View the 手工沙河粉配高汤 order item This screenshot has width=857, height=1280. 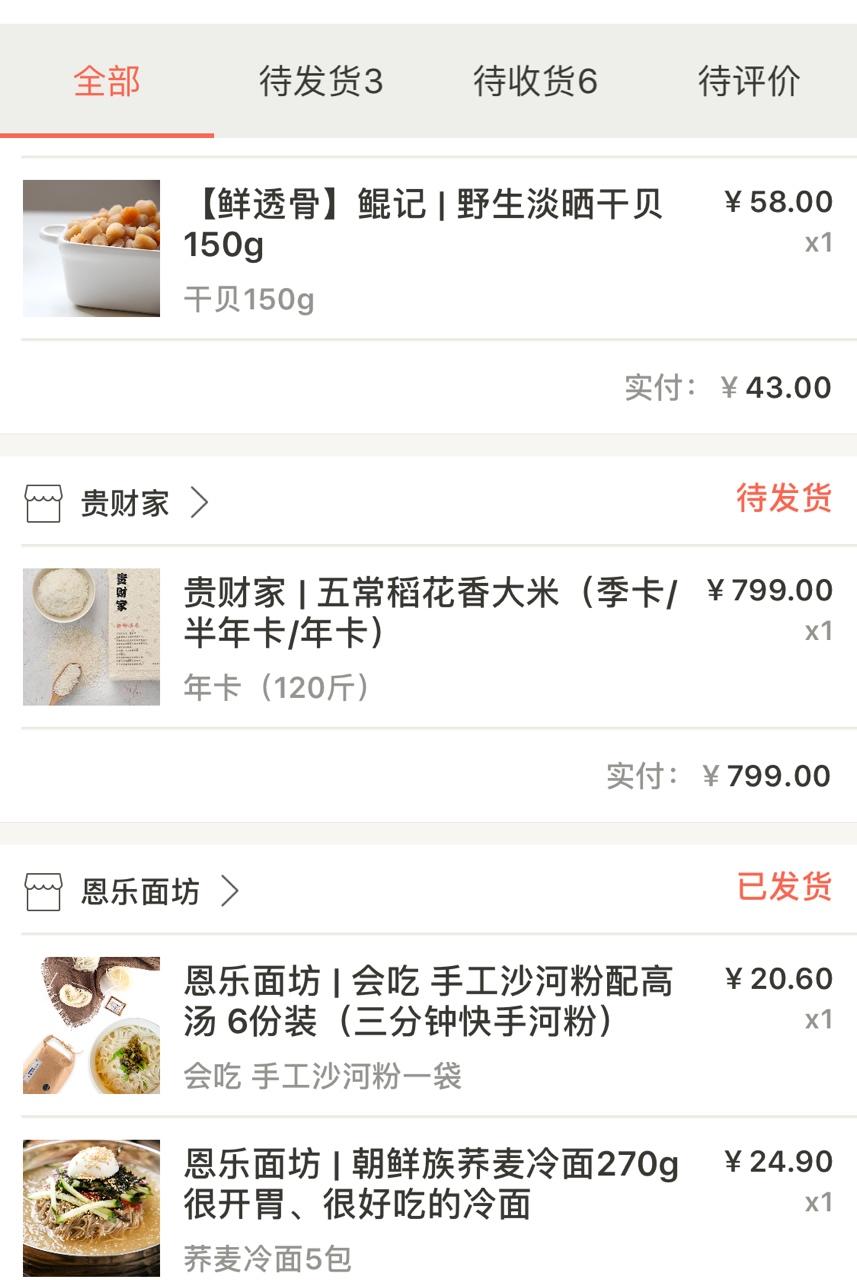pos(428,1001)
